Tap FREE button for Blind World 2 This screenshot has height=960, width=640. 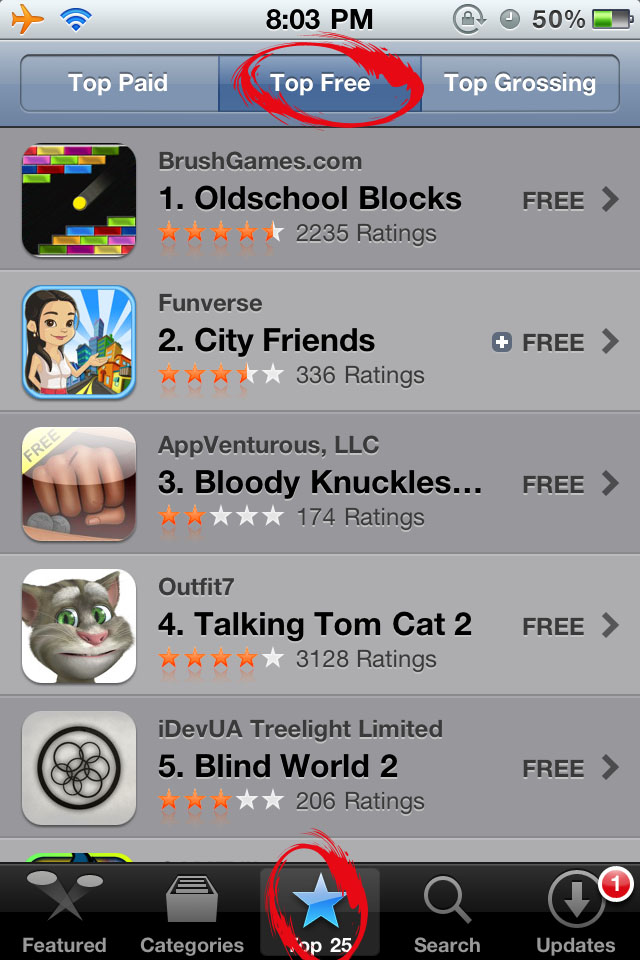tap(552, 769)
